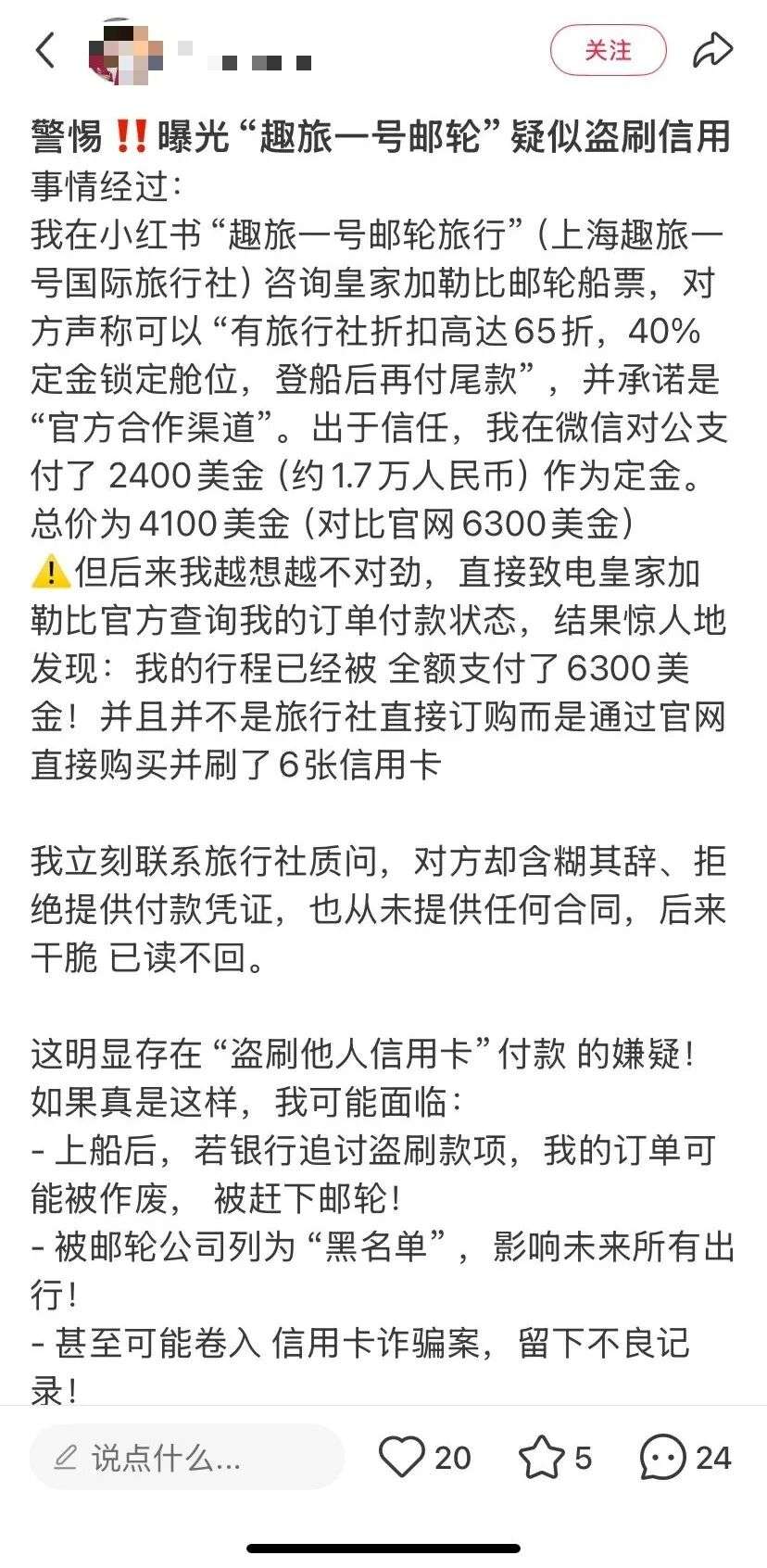Image resolution: width=767 pixels, height=1568 pixels.
Task: Tap the 说点什么 comment input field
Action: (185, 1458)
